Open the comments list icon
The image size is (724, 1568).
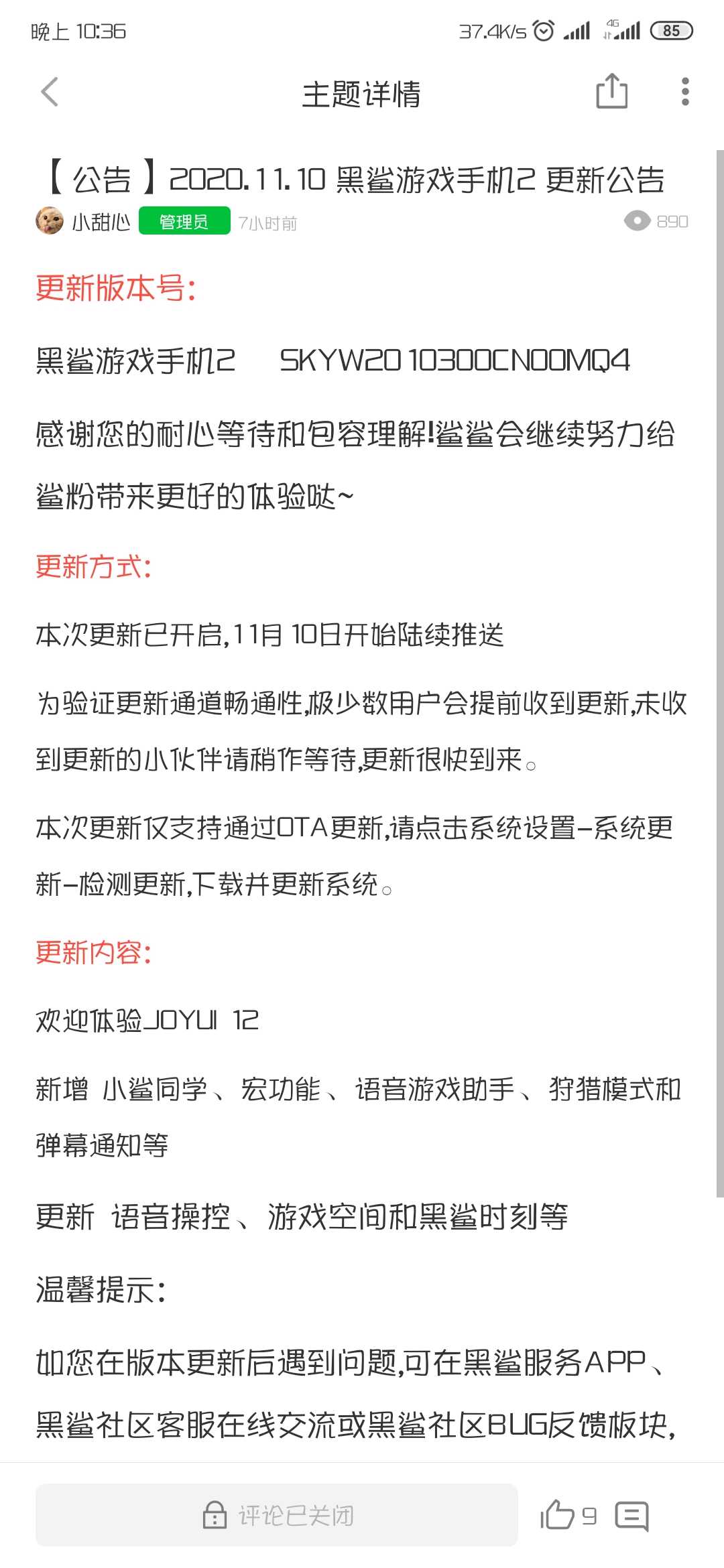[x=631, y=1516]
